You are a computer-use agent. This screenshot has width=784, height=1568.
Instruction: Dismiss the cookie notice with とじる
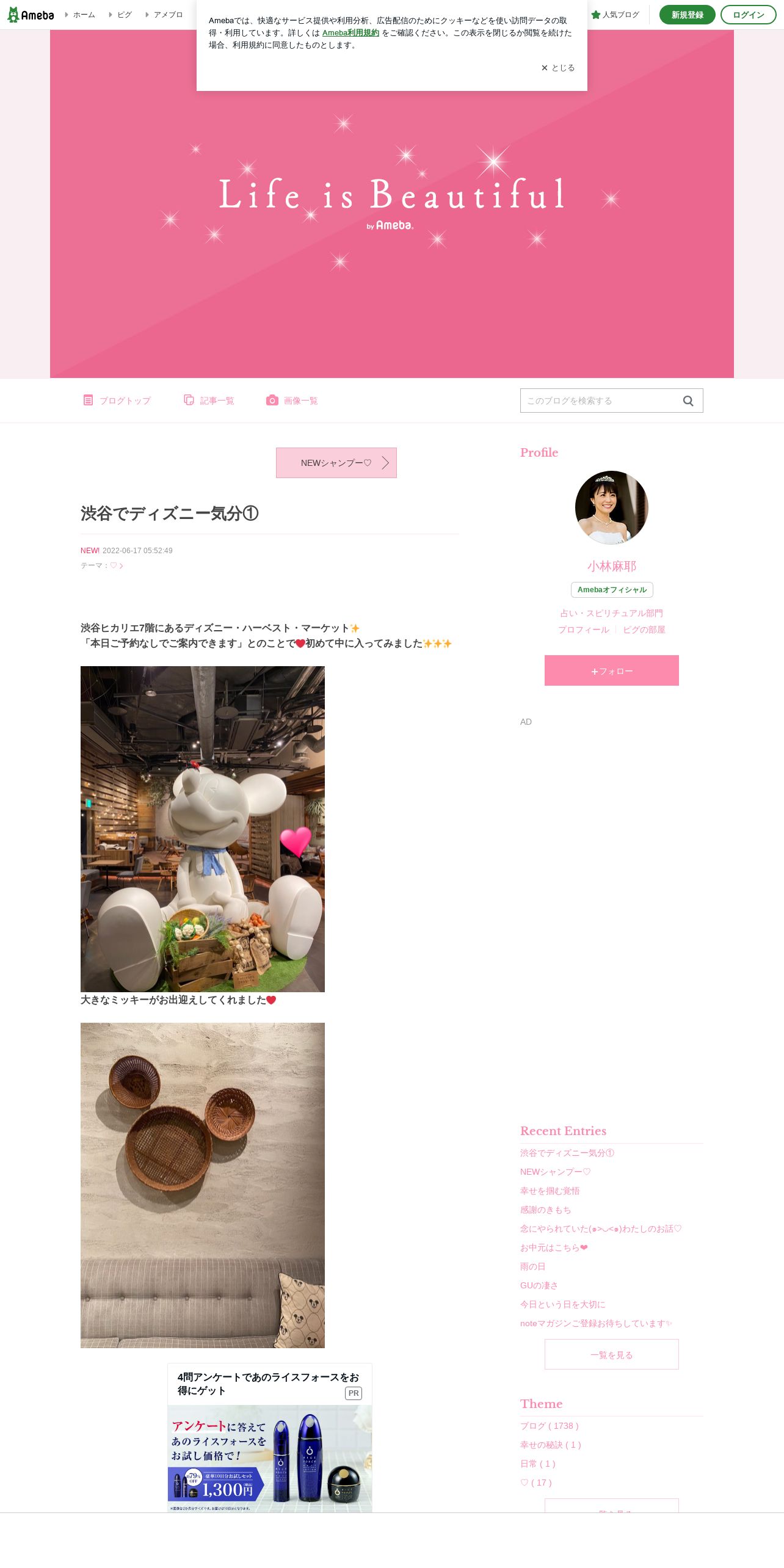pos(558,68)
